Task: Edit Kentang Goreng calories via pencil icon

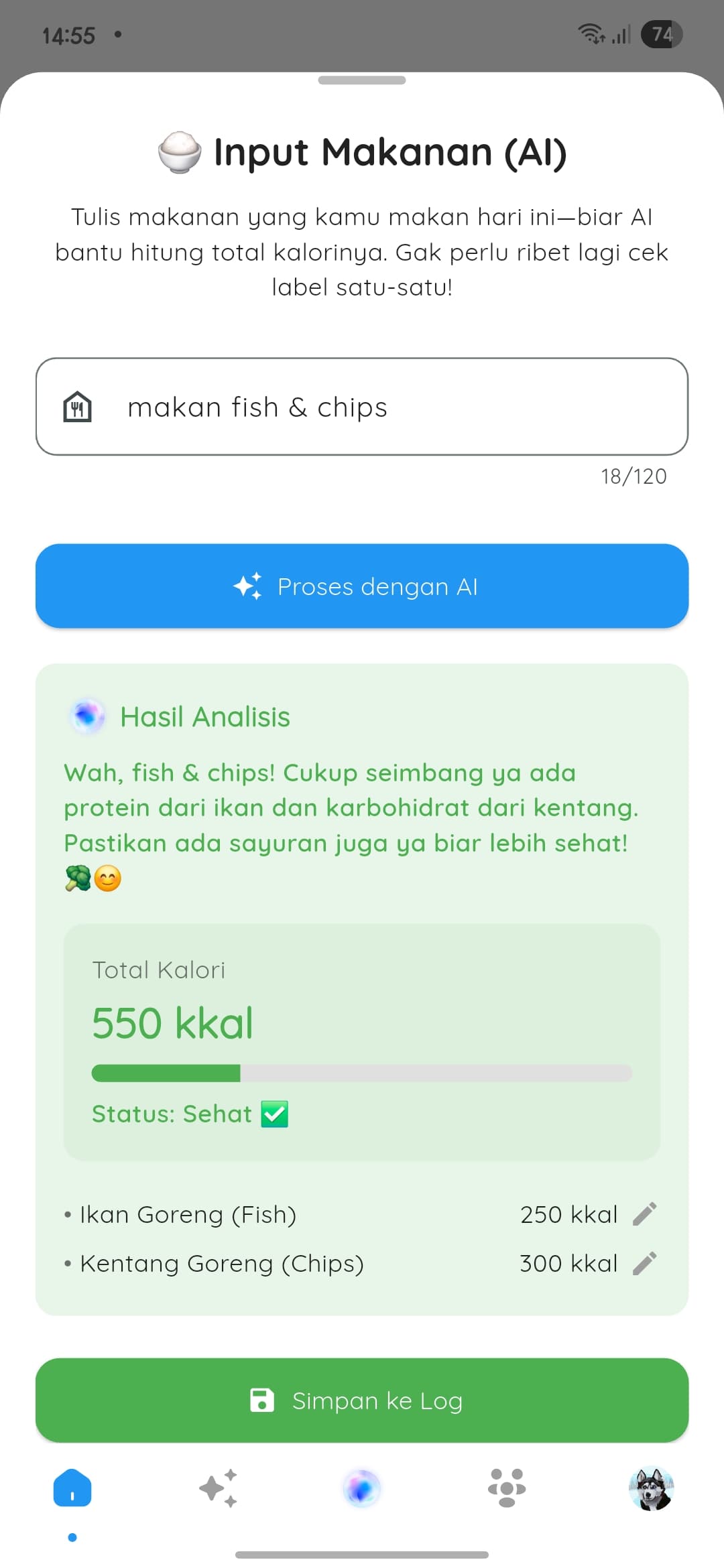Action: [x=646, y=1262]
